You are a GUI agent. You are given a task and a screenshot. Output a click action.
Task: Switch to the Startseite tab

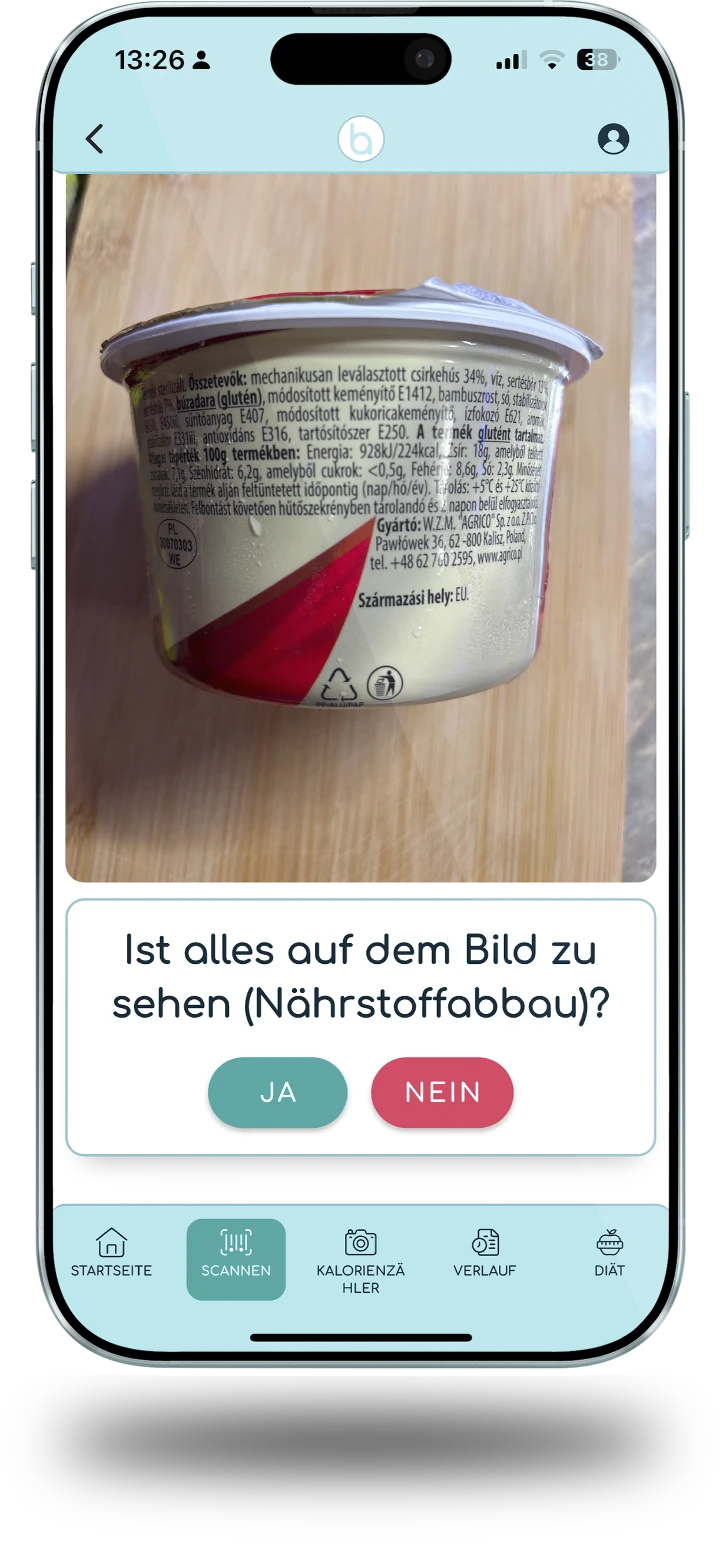[x=111, y=1254]
